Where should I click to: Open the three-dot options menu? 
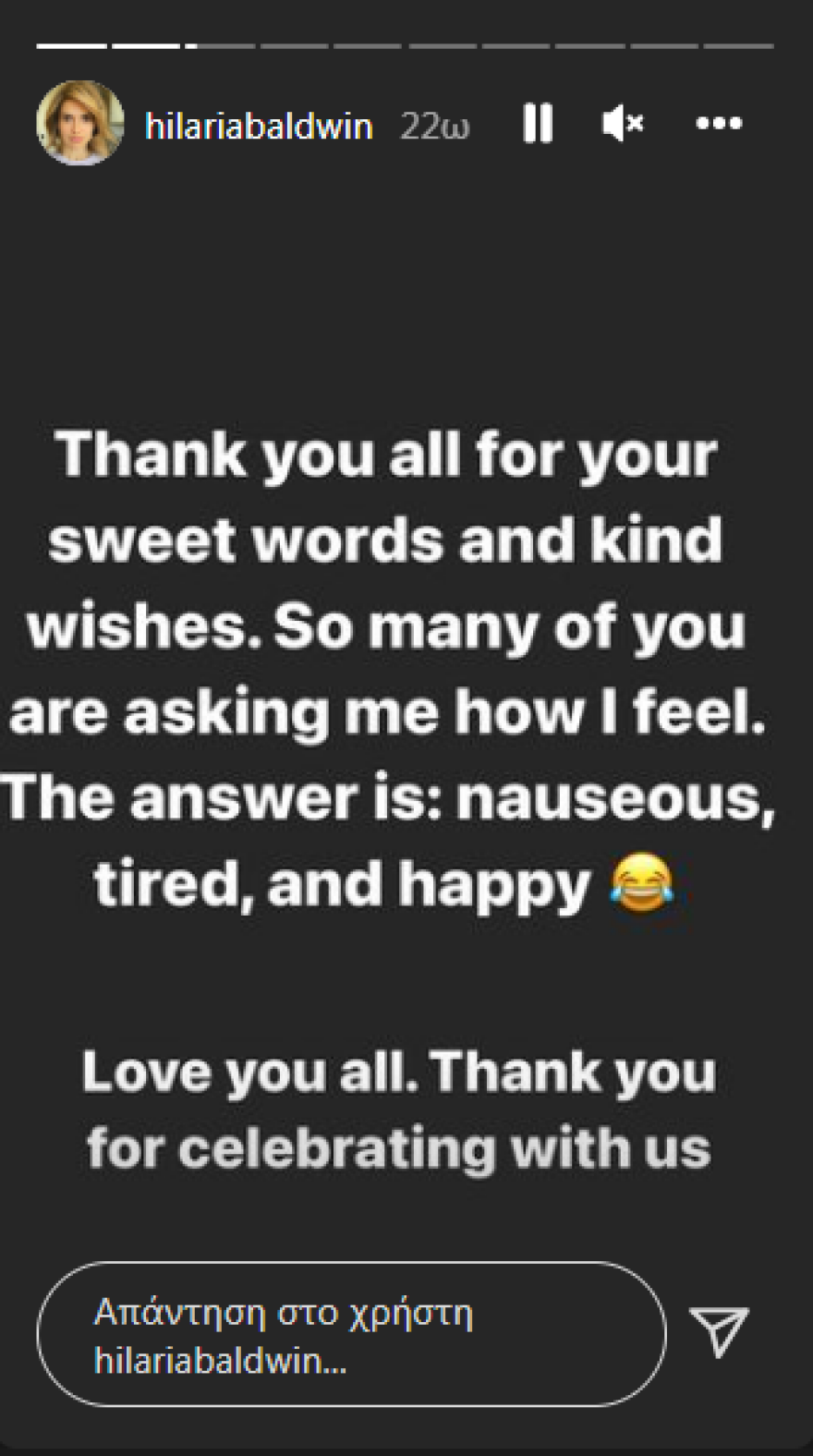point(719,123)
